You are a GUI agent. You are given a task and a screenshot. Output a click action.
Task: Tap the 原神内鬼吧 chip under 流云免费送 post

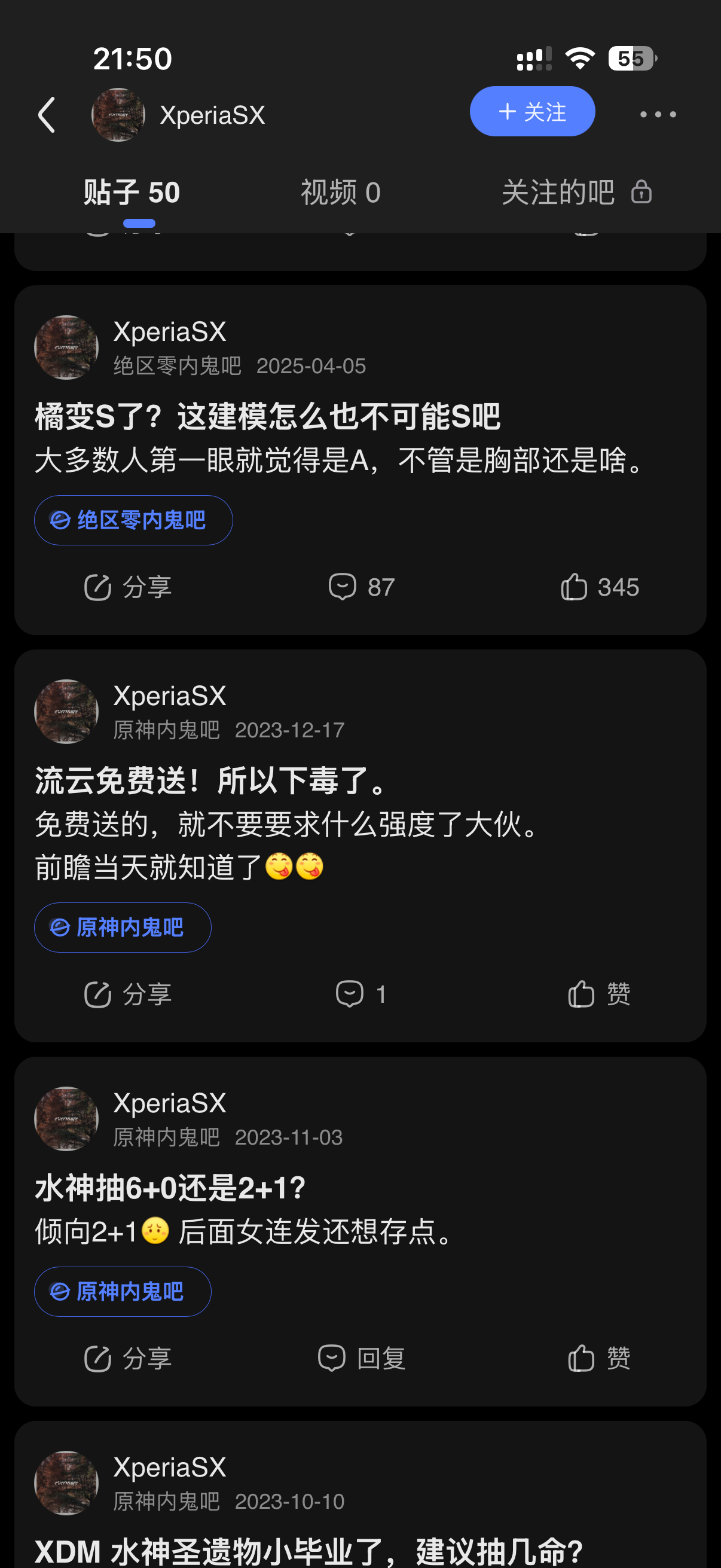point(123,928)
